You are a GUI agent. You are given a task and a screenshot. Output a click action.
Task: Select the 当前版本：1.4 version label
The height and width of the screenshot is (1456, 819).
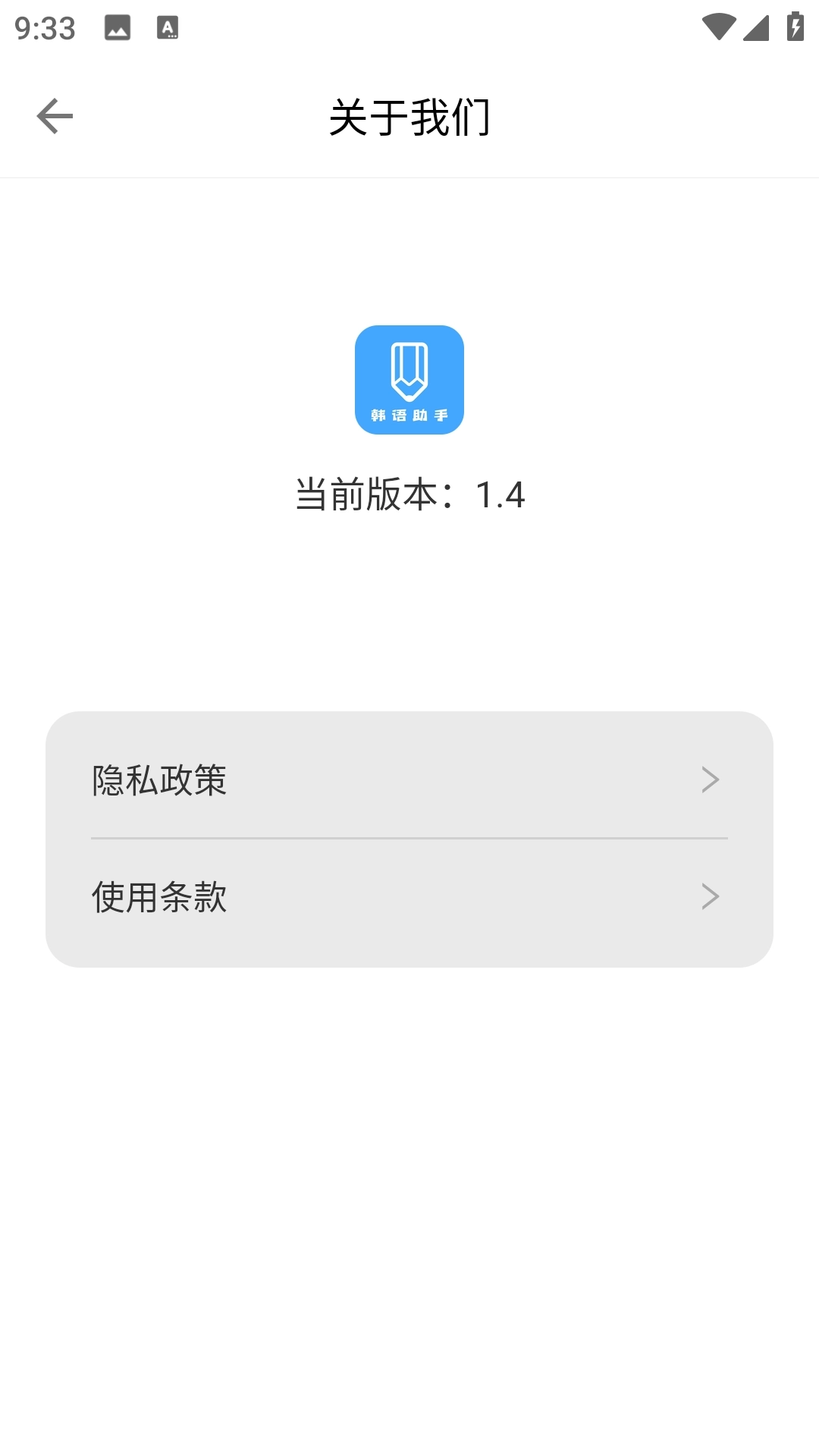[409, 493]
